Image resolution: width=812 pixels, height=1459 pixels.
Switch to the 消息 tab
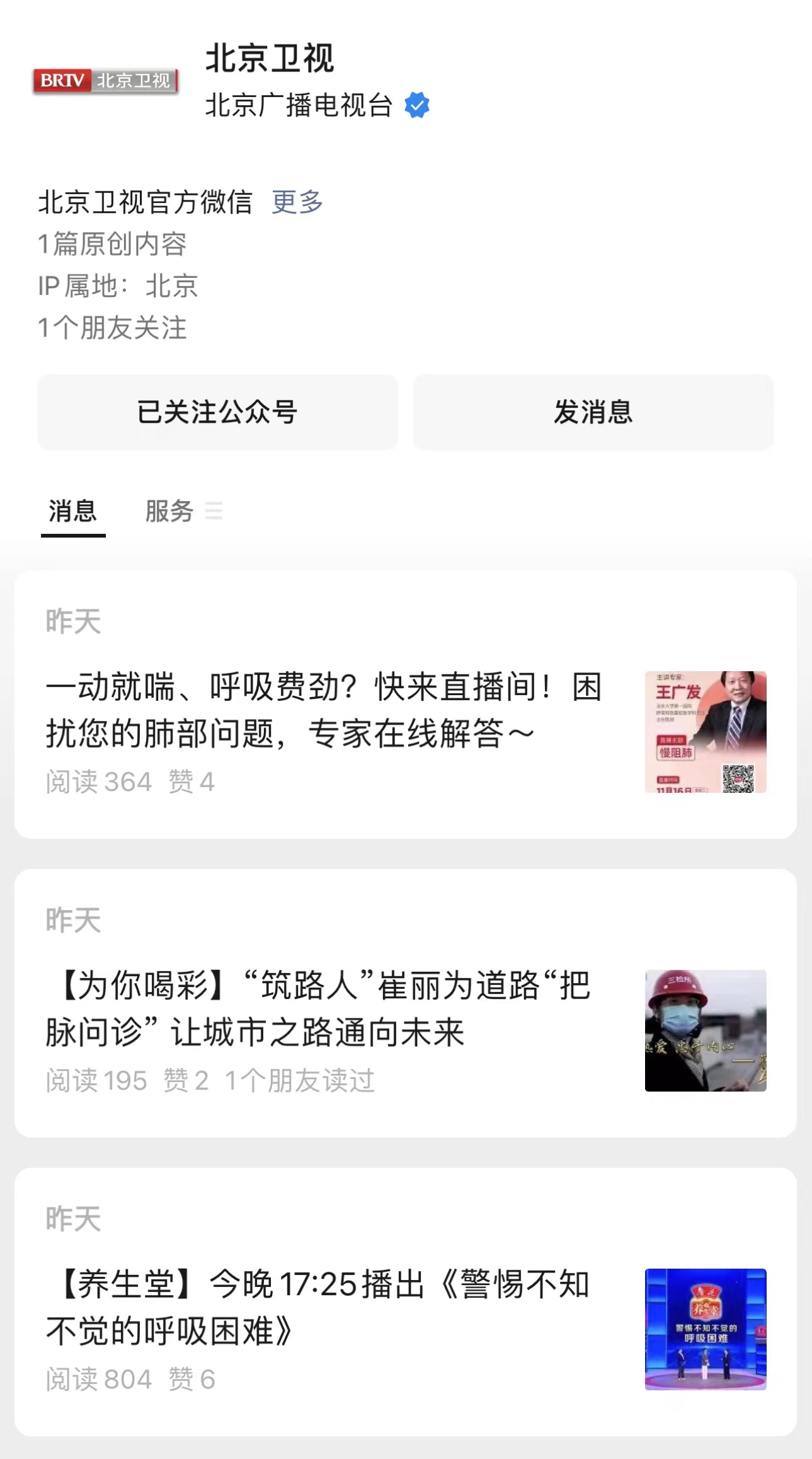click(73, 511)
